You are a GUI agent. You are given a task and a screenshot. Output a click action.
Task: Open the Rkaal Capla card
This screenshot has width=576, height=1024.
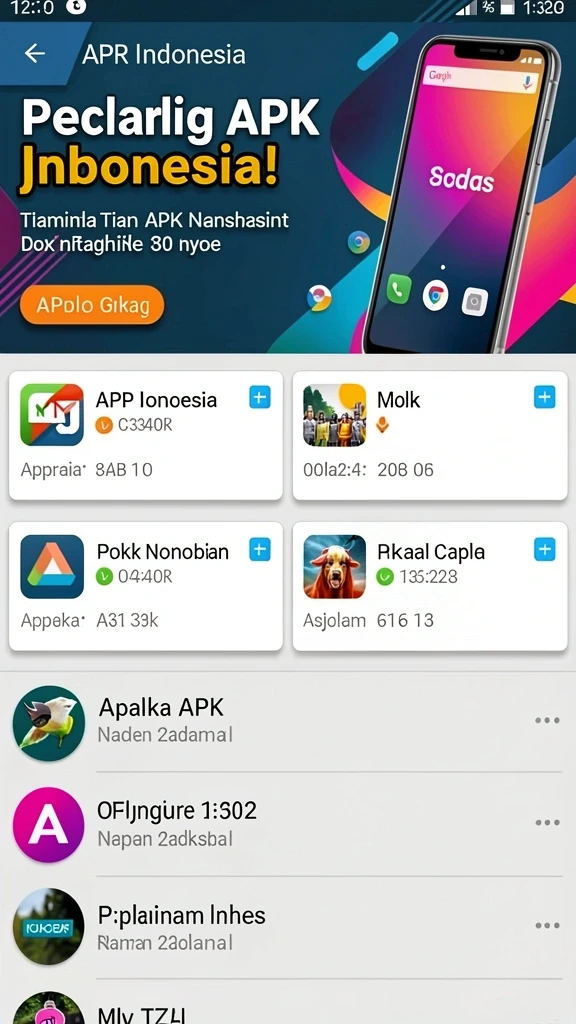430,586
